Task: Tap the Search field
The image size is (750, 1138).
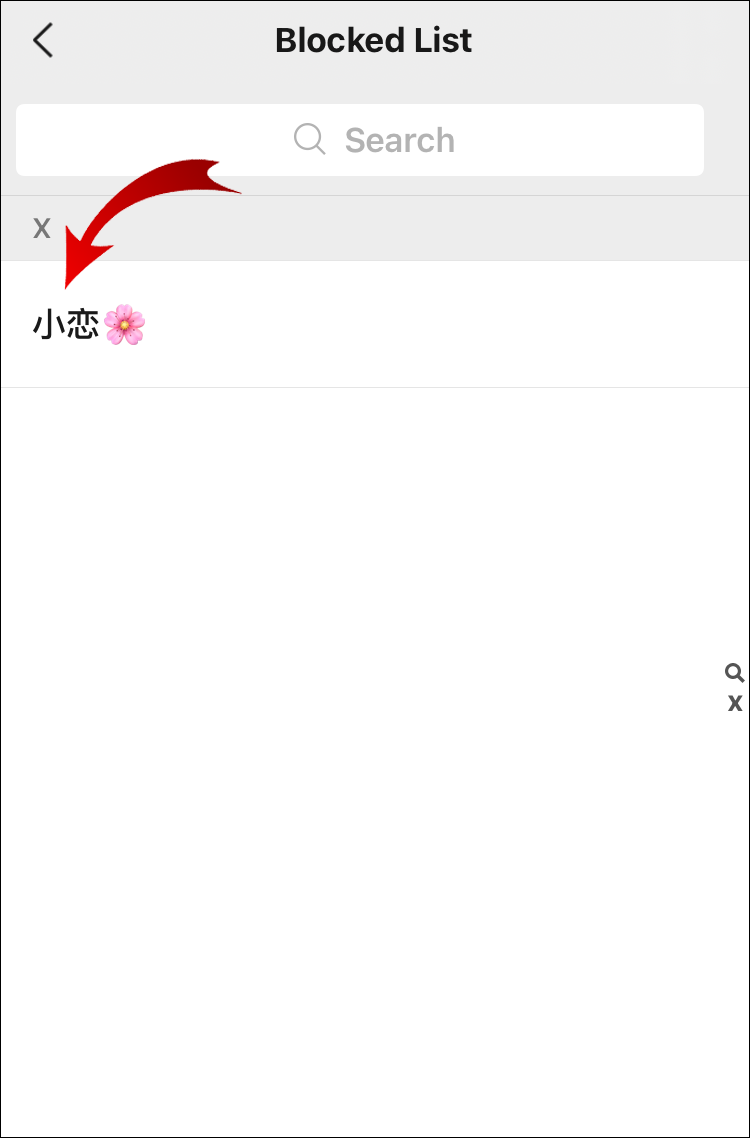Action: [360, 140]
